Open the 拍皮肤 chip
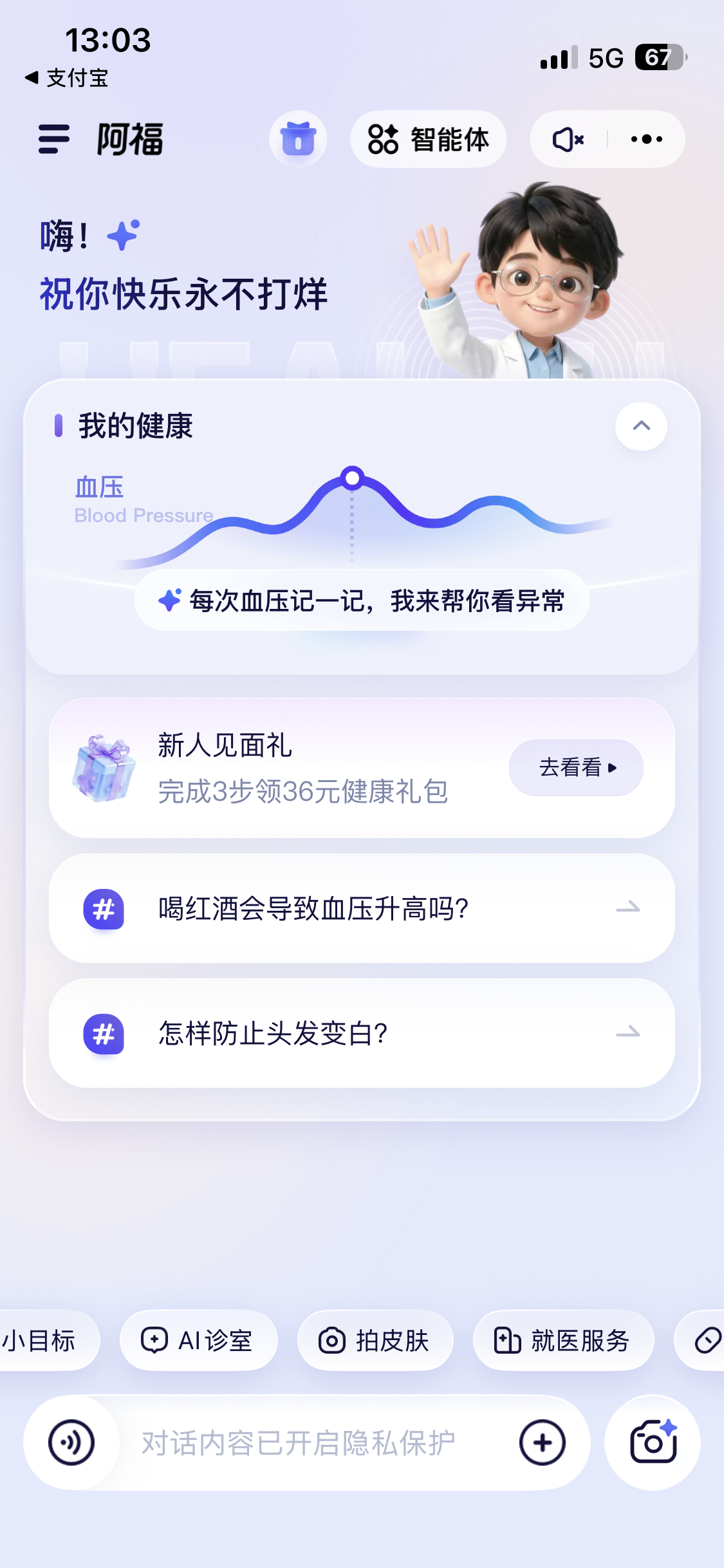Screen dimensions: 724x1568 tap(375, 1341)
